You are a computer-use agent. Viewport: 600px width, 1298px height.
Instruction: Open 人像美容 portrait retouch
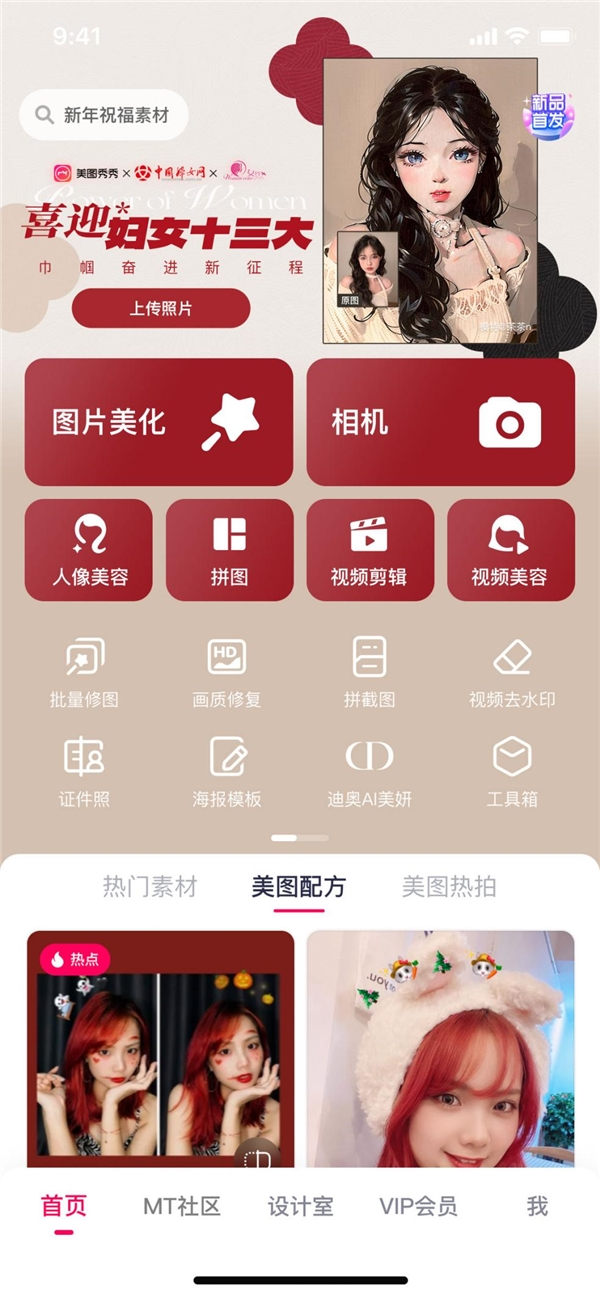[89, 550]
